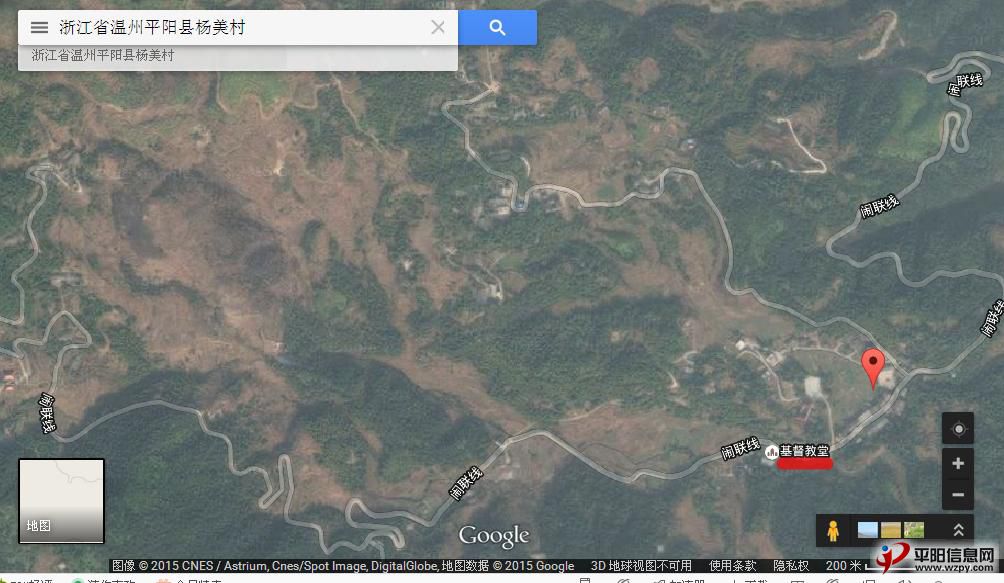Open the hamburger menu in search box
Viewport: 1004px width, 583px height.
(39, 27)
